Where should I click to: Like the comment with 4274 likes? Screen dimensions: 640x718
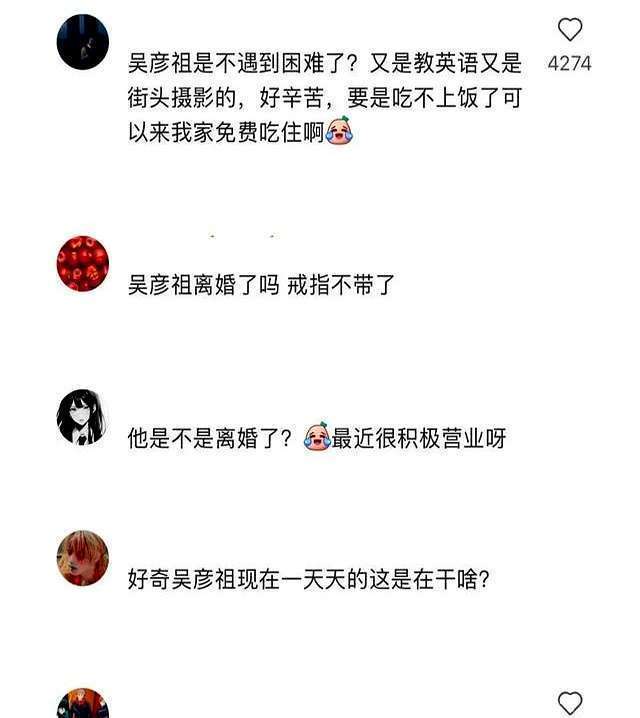pos(569,29)
